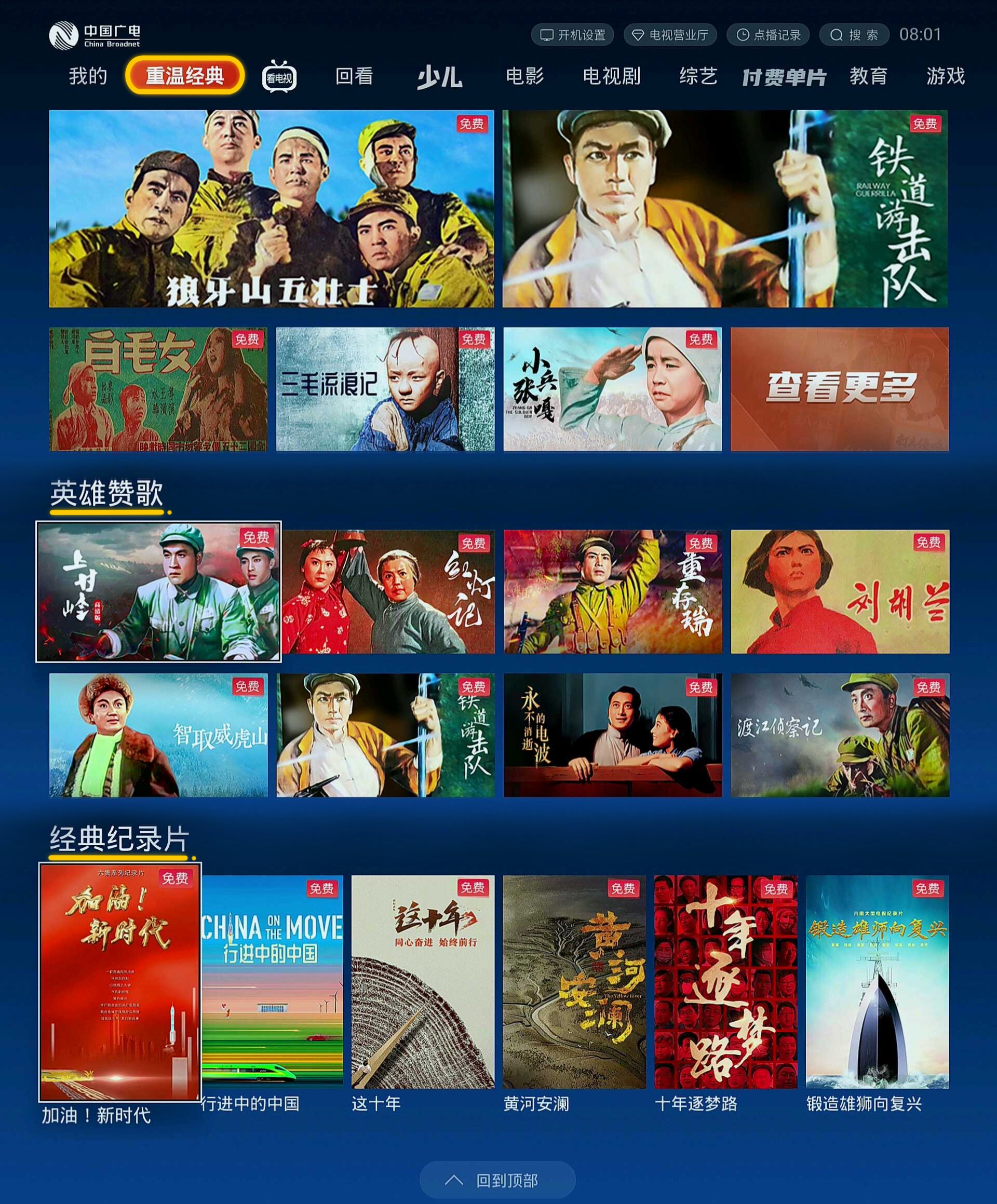997x1204 pixels.
Task: Open the 刘胡兰 movie card
Action: [x=839, y=592]
